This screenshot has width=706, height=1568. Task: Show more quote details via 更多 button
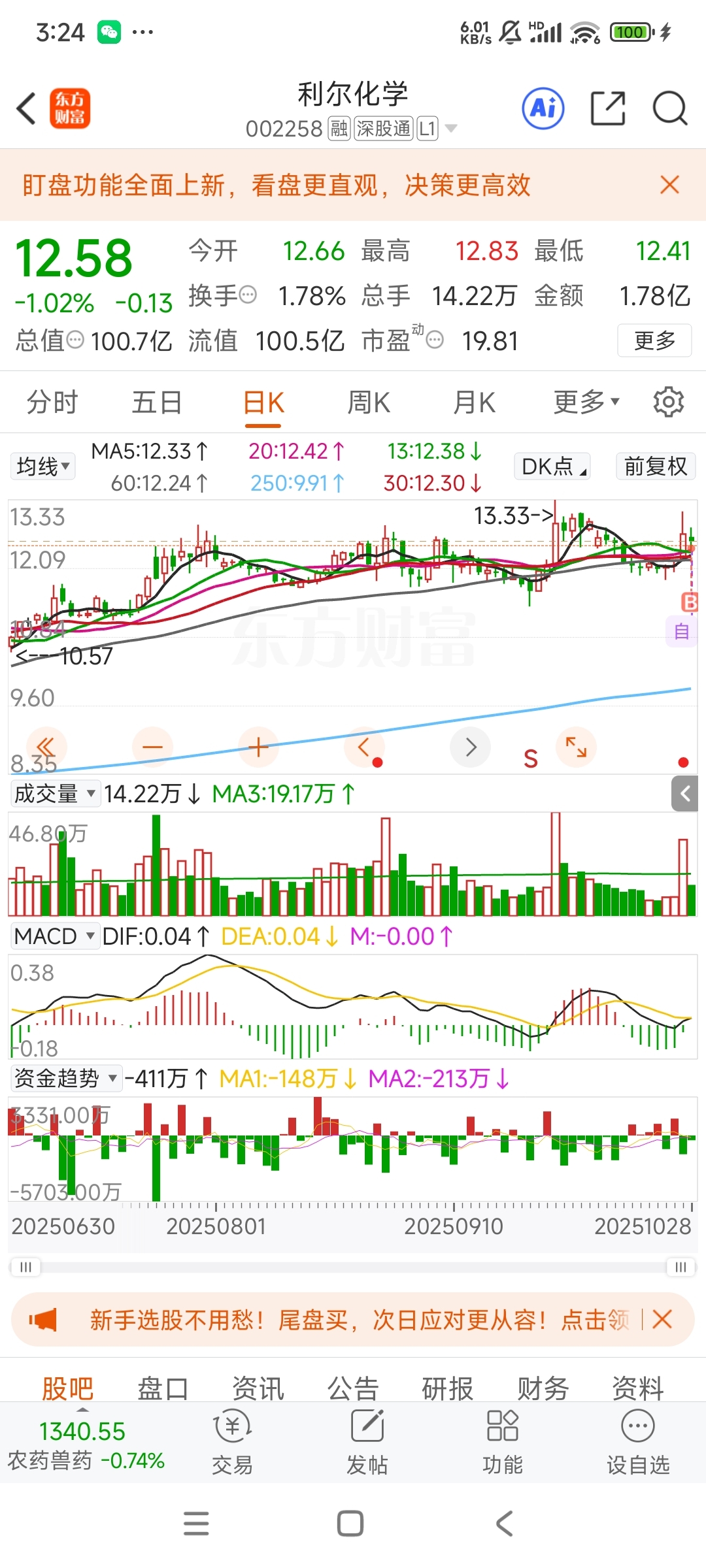[x=654, y=340]
